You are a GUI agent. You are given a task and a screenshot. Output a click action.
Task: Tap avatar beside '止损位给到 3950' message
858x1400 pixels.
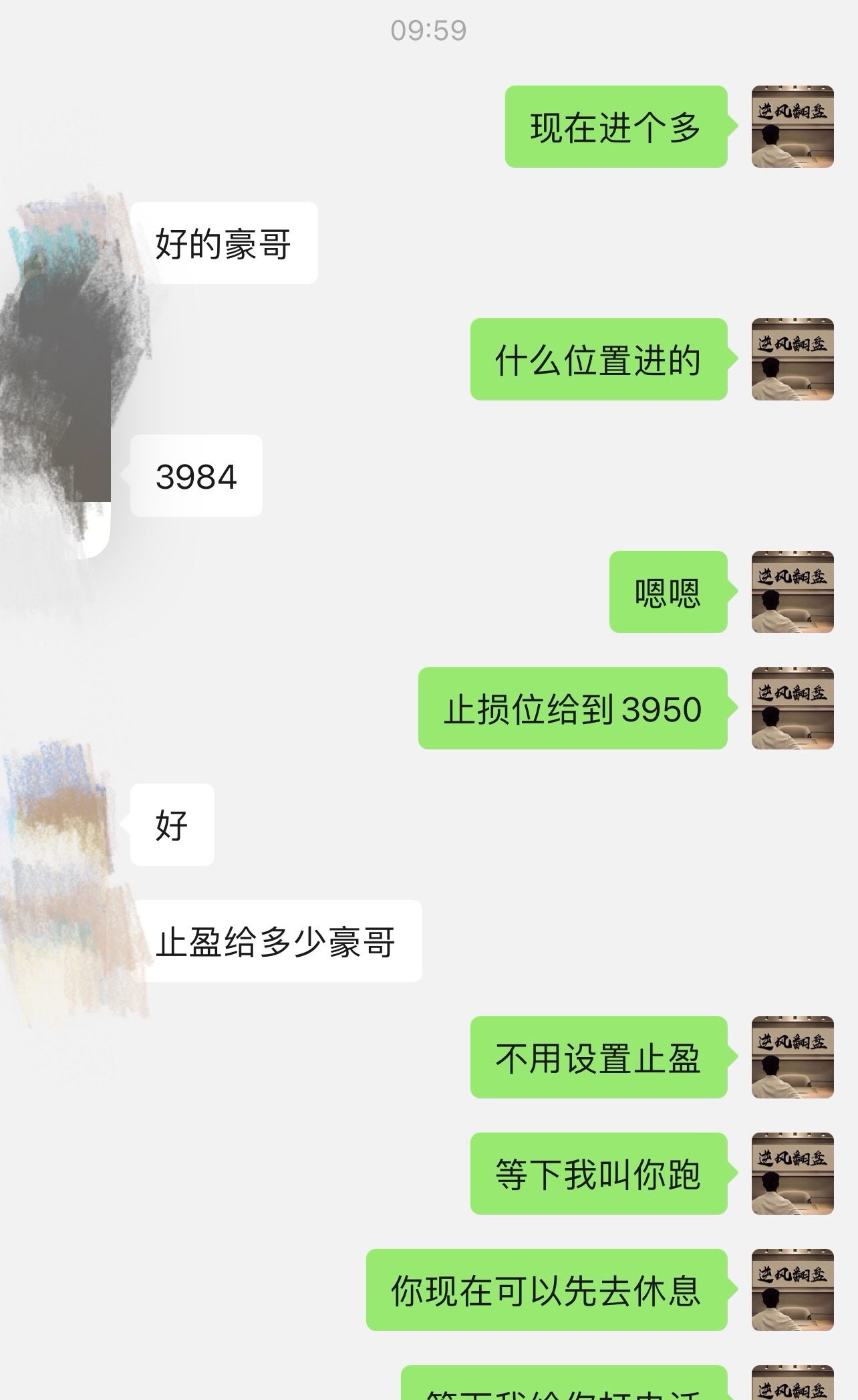point(793,708)
